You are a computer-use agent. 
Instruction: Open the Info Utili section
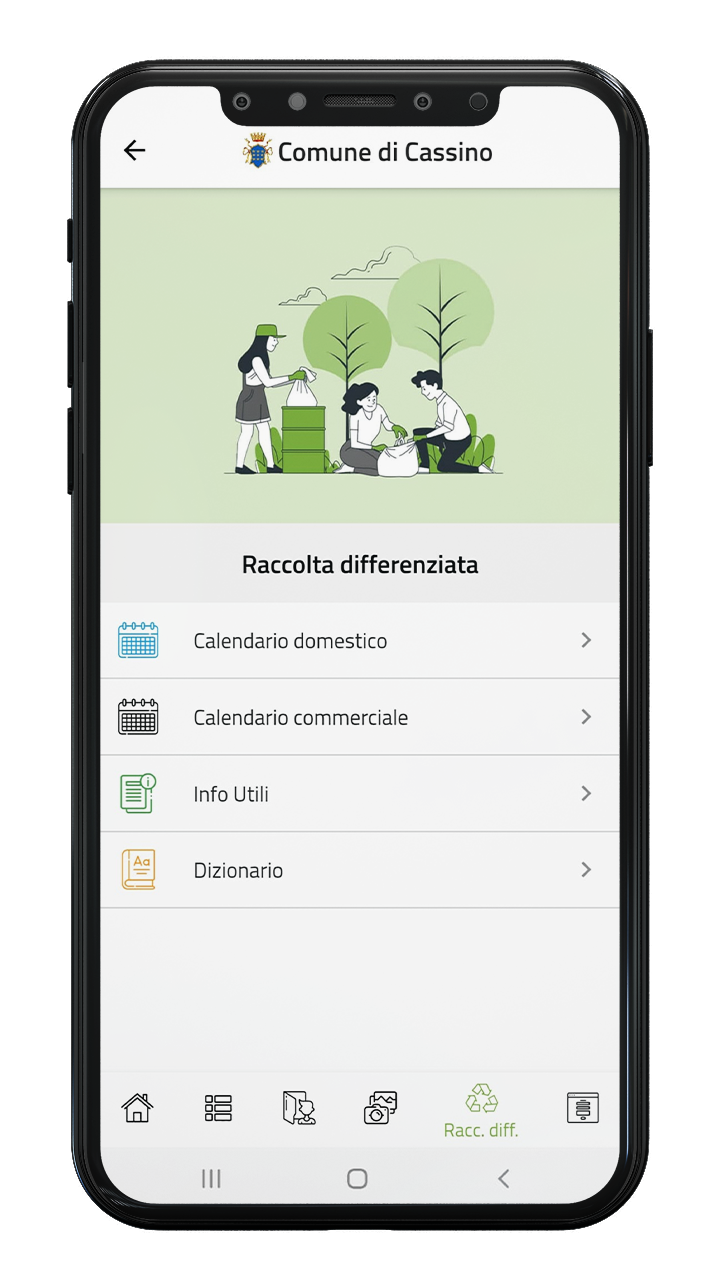pos(359,794)
